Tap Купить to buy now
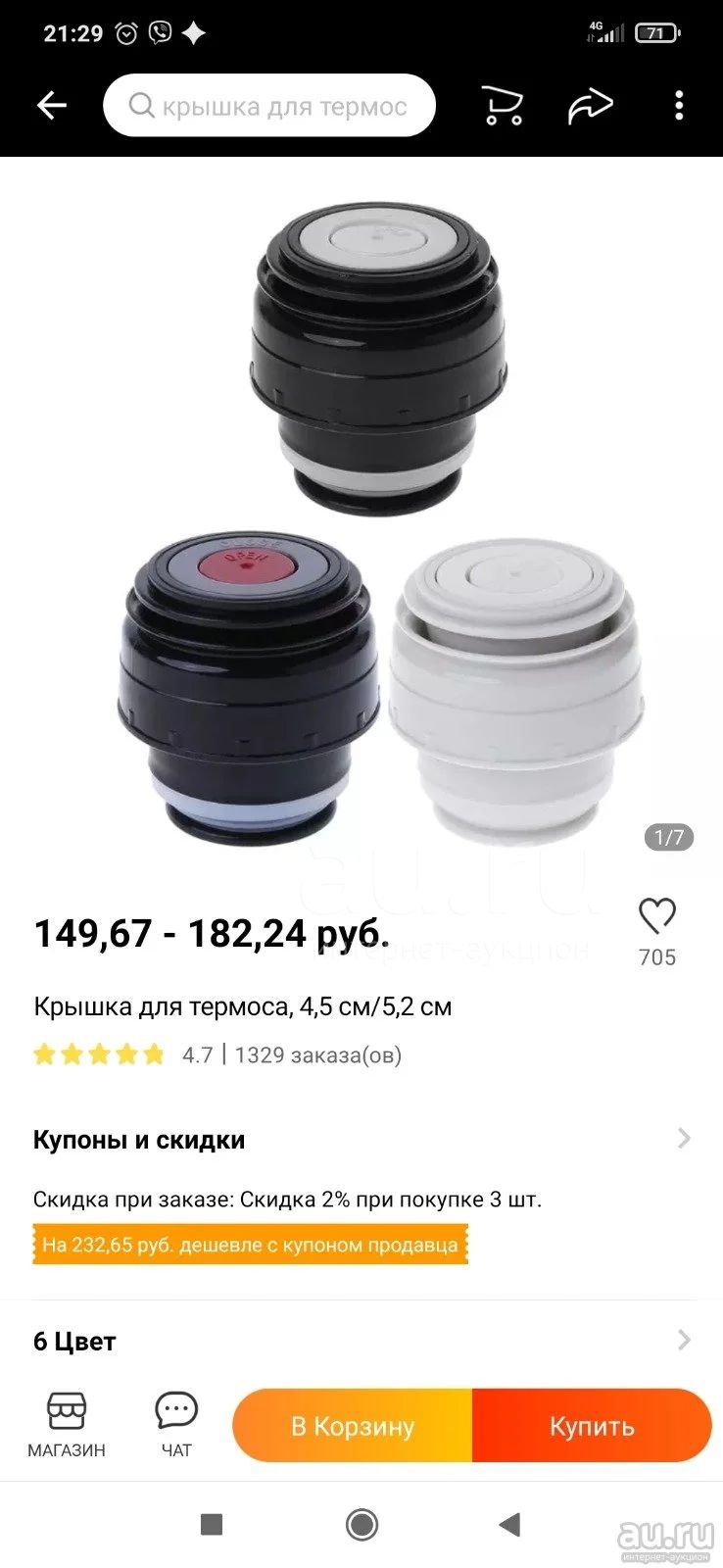 [x=592, y=1426]
